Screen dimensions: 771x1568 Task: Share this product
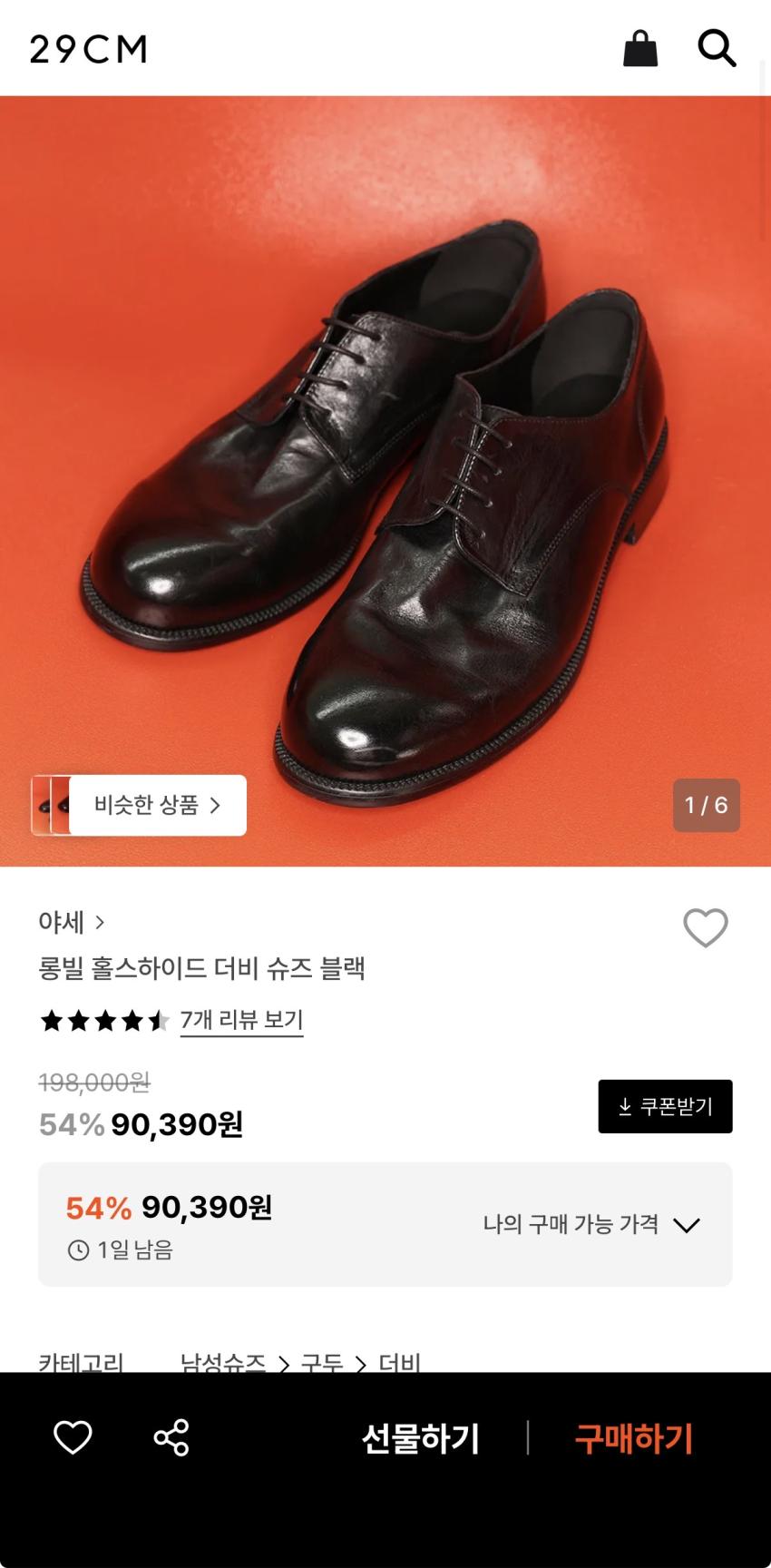pos(171,1437)
